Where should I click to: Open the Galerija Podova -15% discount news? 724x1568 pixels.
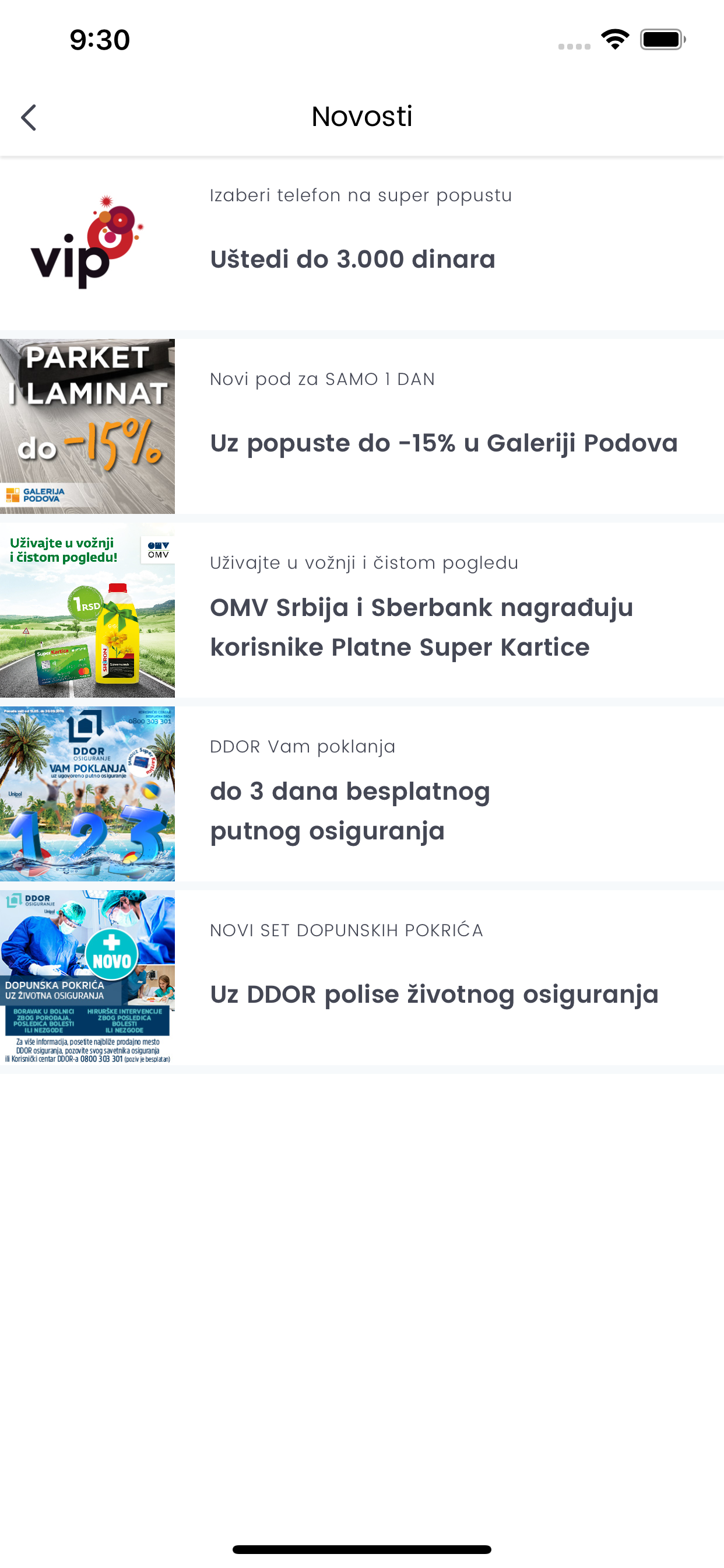(361, 426)
